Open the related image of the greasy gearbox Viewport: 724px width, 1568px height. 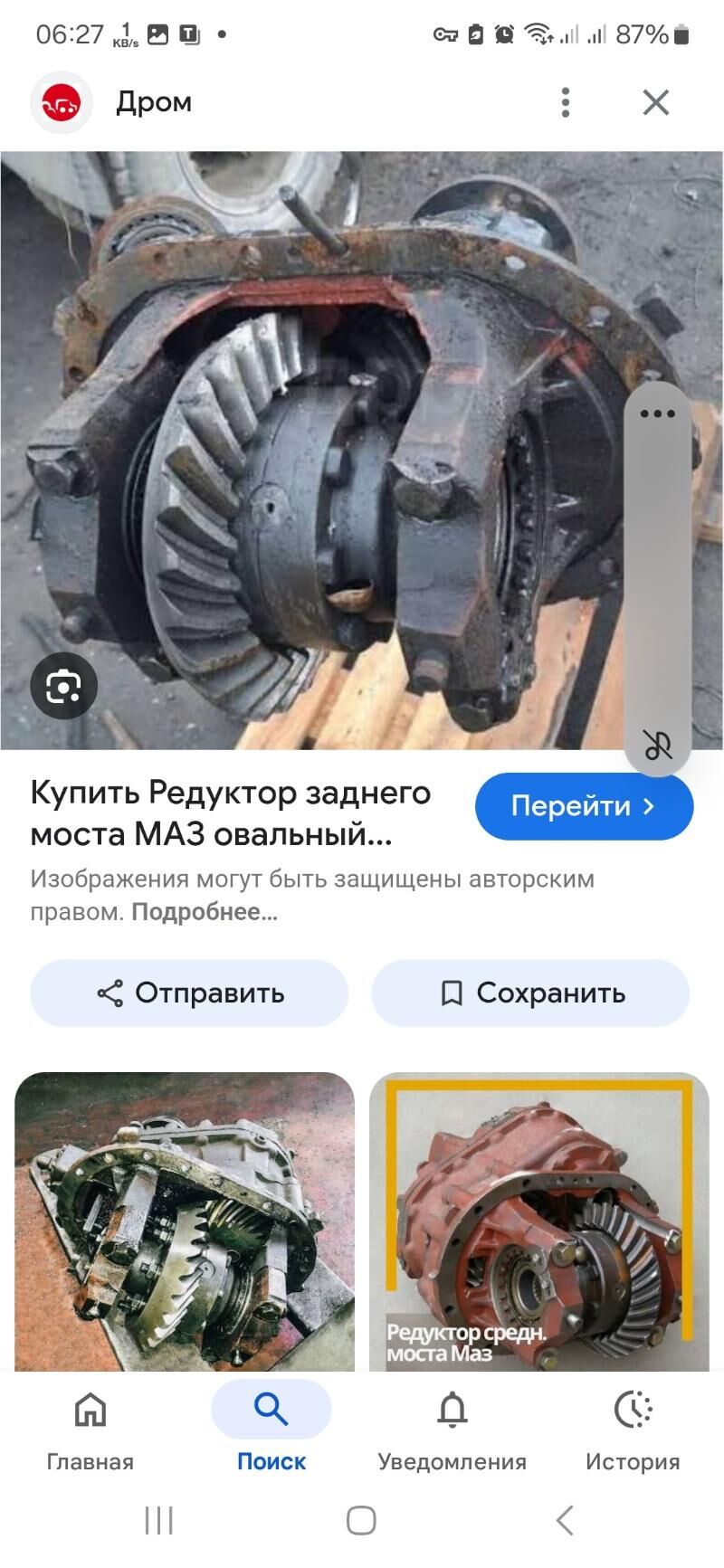pos(185,1221)
